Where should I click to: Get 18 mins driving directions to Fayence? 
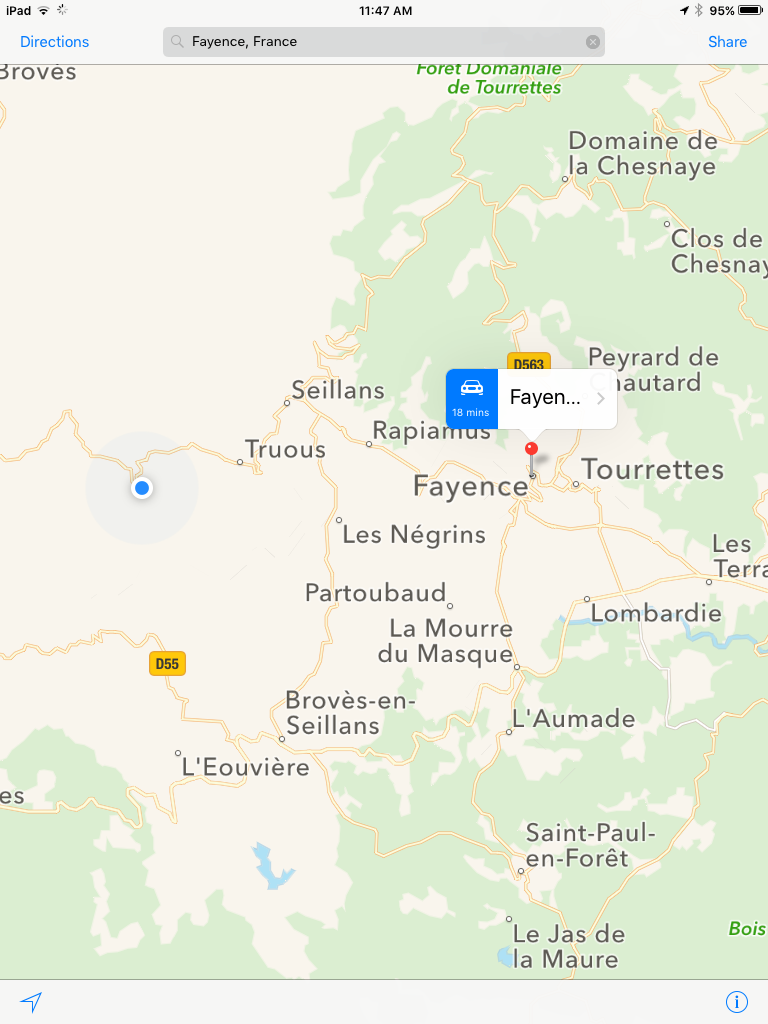(x=471, y=398)
